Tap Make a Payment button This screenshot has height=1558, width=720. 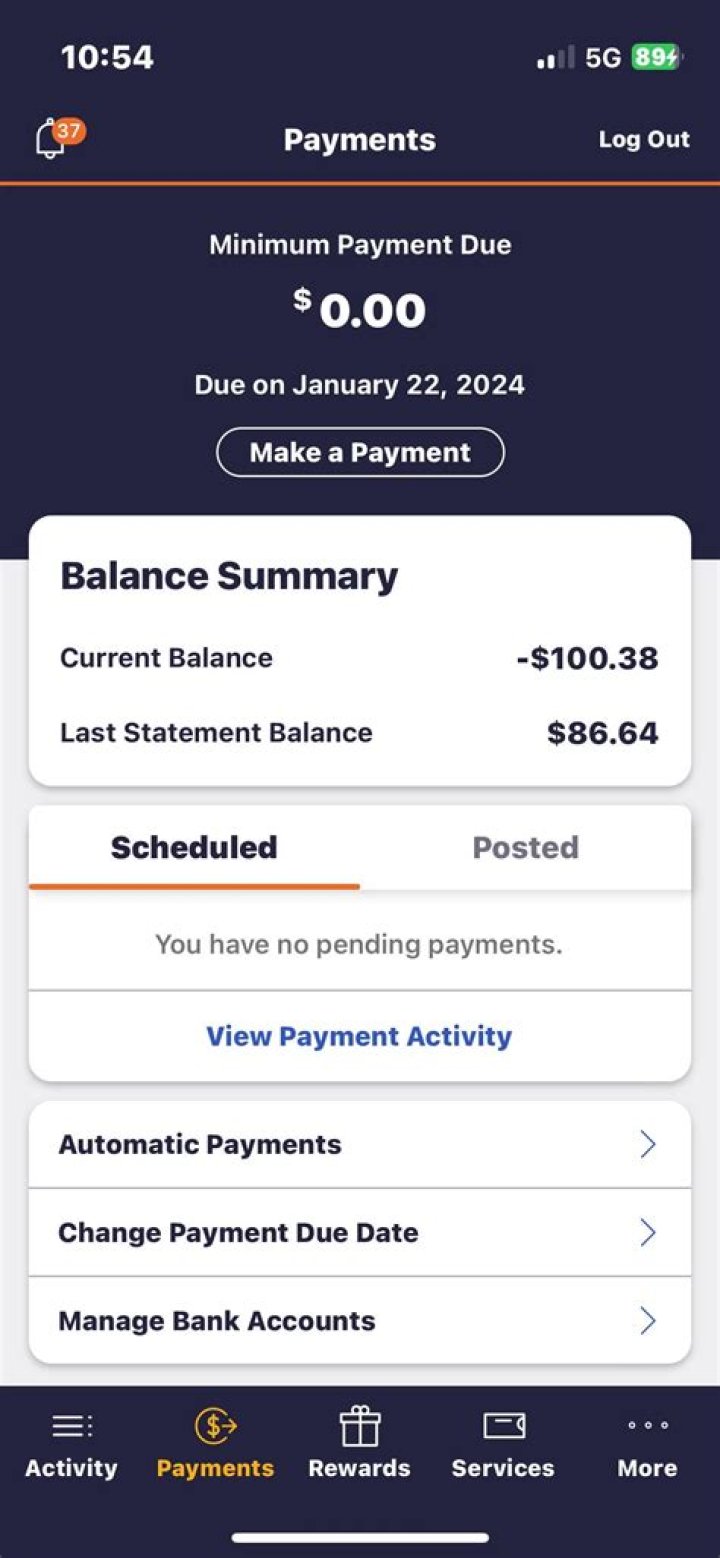(x=360, y=453)
